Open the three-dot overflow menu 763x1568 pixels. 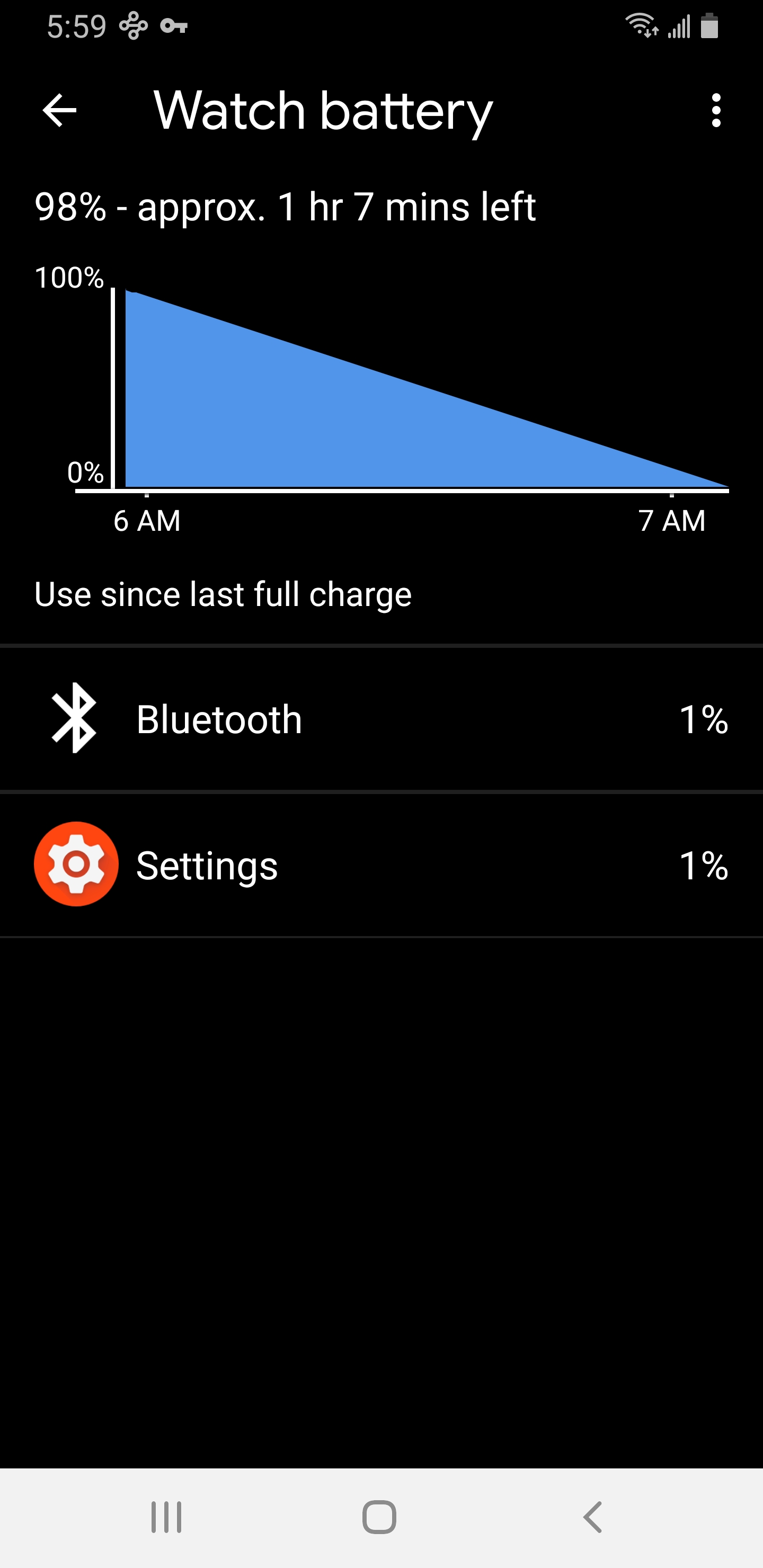point(716,111)
